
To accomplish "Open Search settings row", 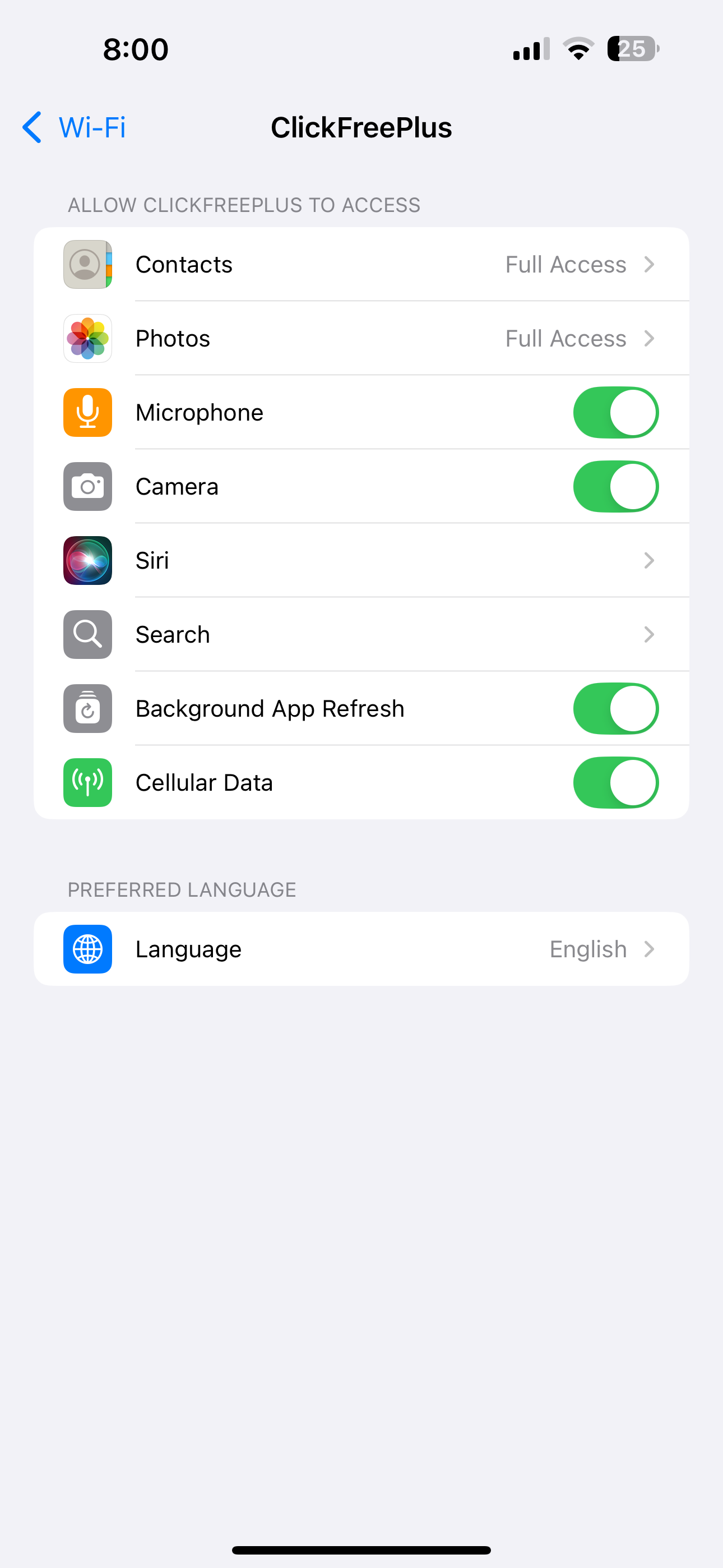I will pos(361,635).
